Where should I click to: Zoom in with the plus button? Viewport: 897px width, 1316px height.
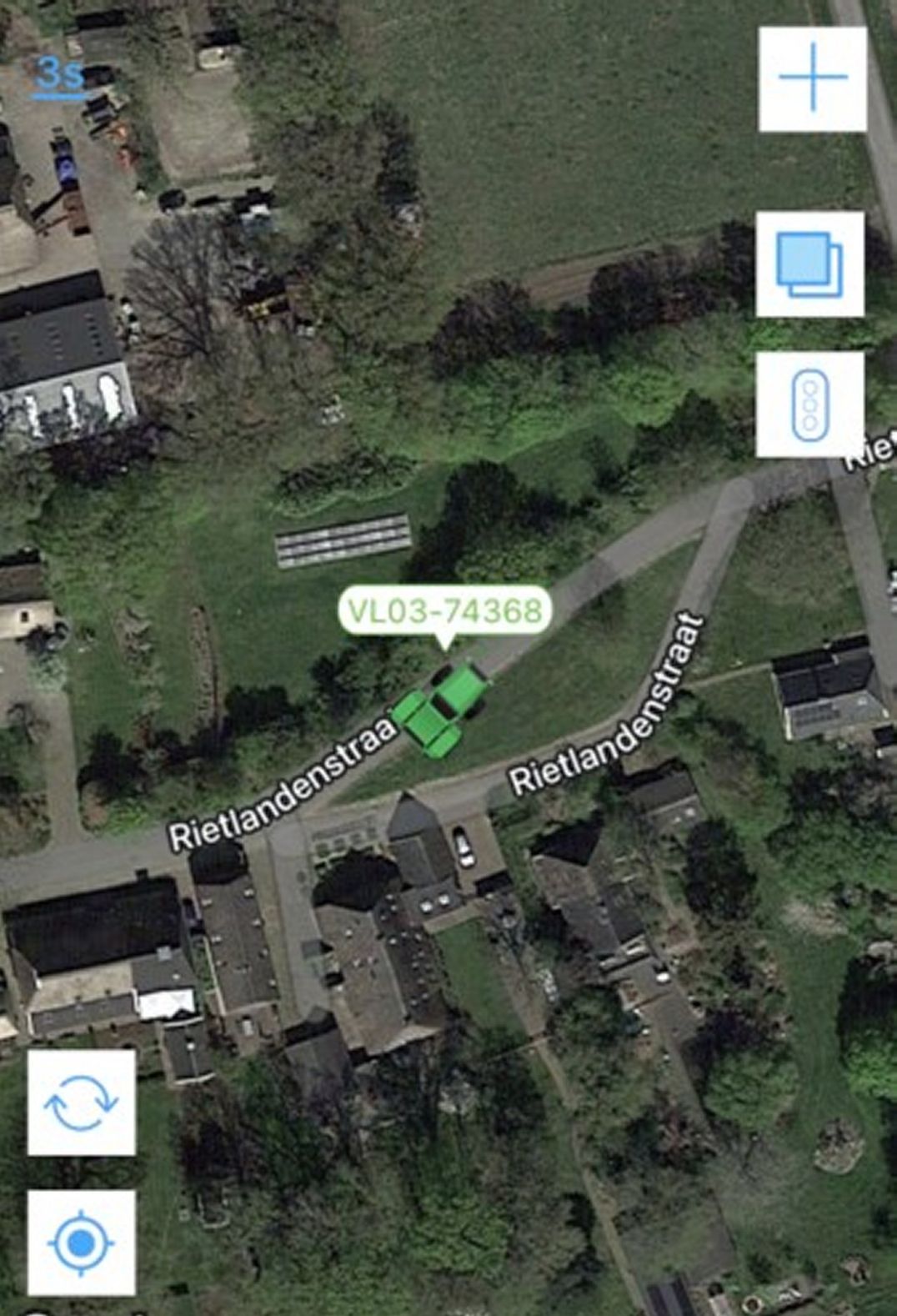[x=812, y=78]
